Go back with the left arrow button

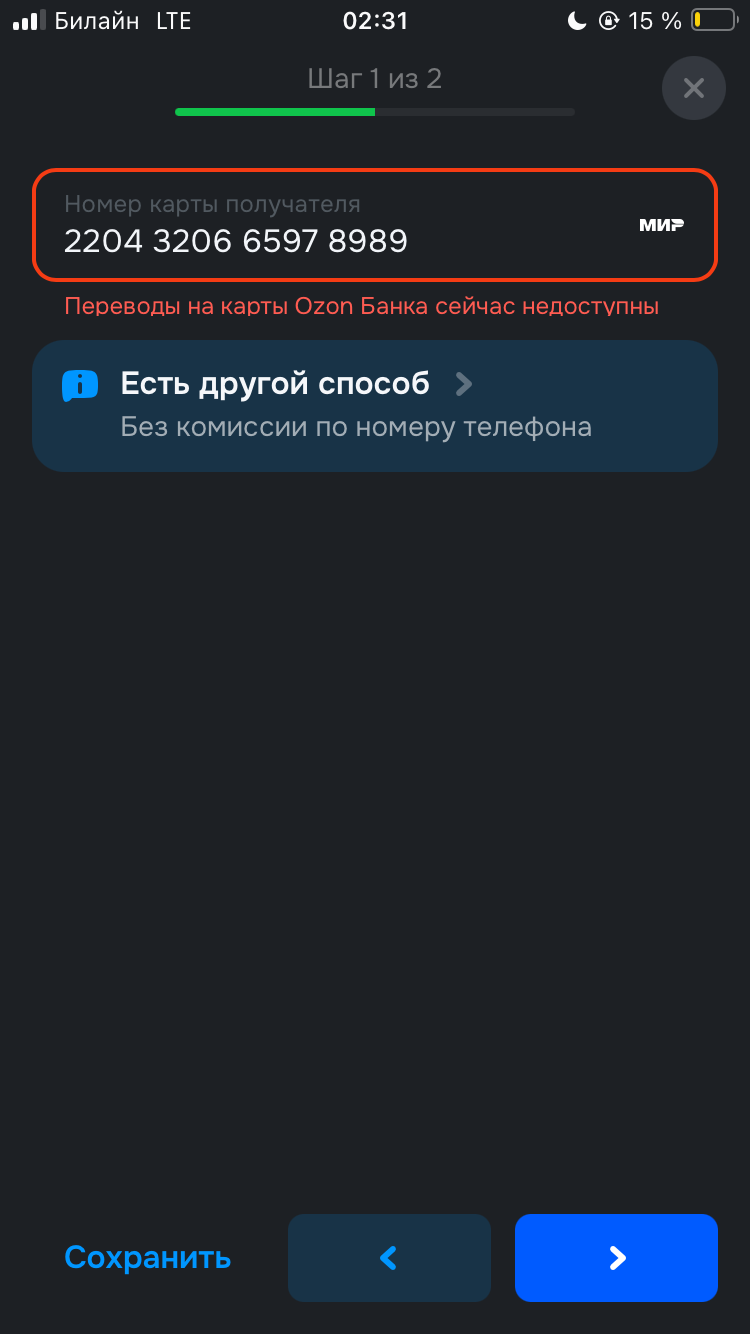click(x=389, y=1258)
